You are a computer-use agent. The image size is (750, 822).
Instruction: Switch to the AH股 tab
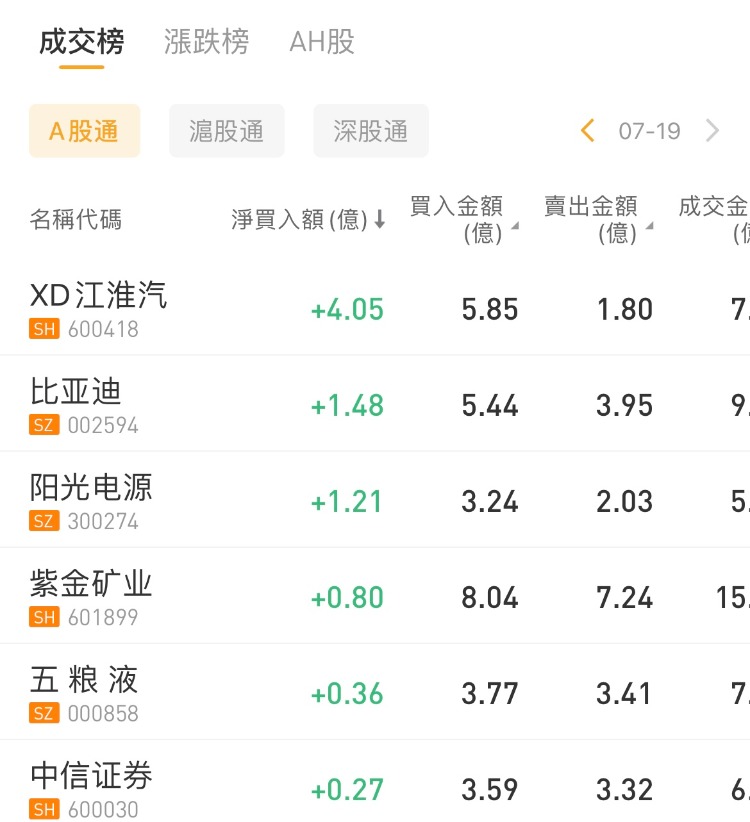322,42
